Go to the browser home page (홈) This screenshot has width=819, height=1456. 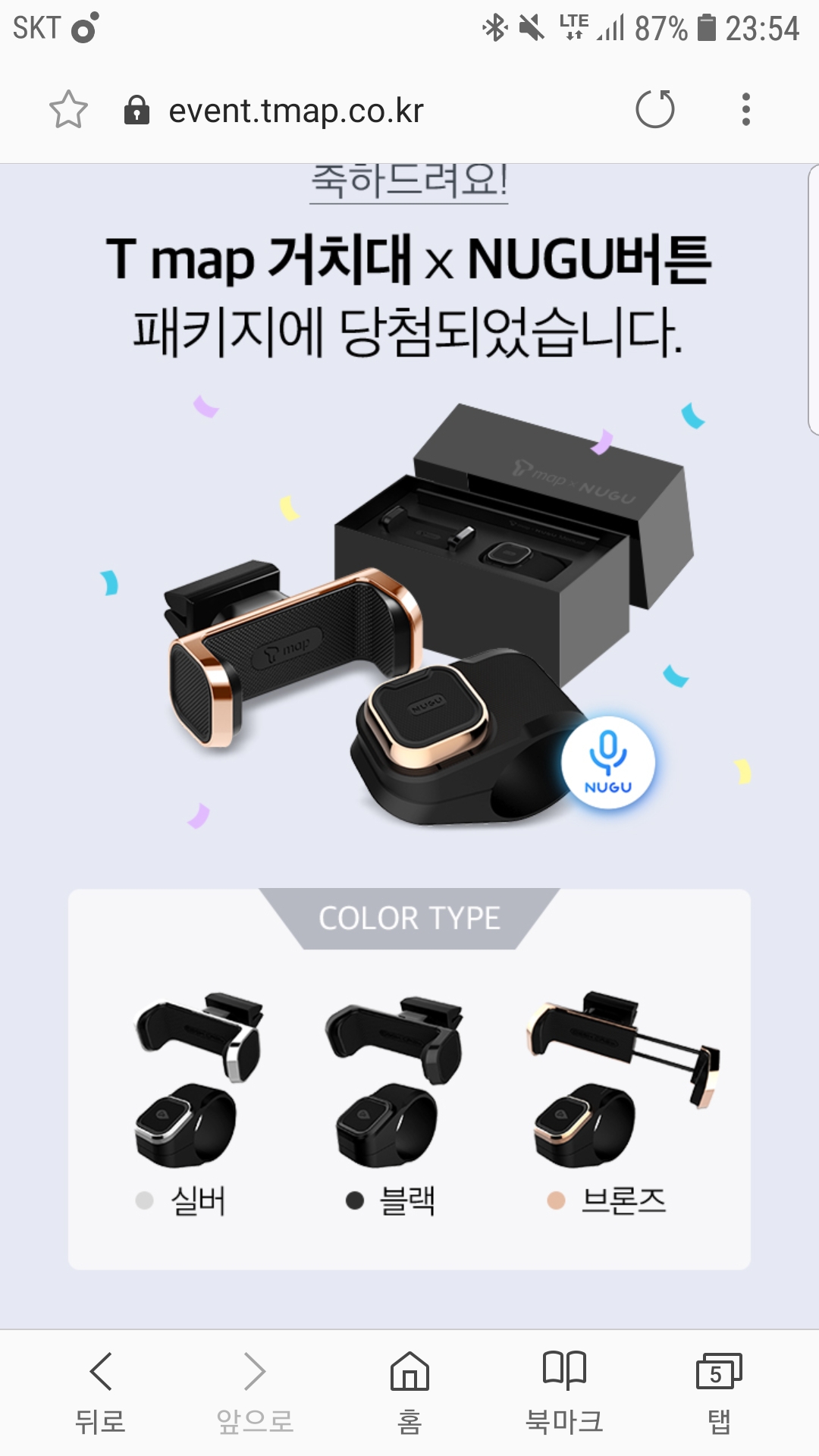[409, 1392]
